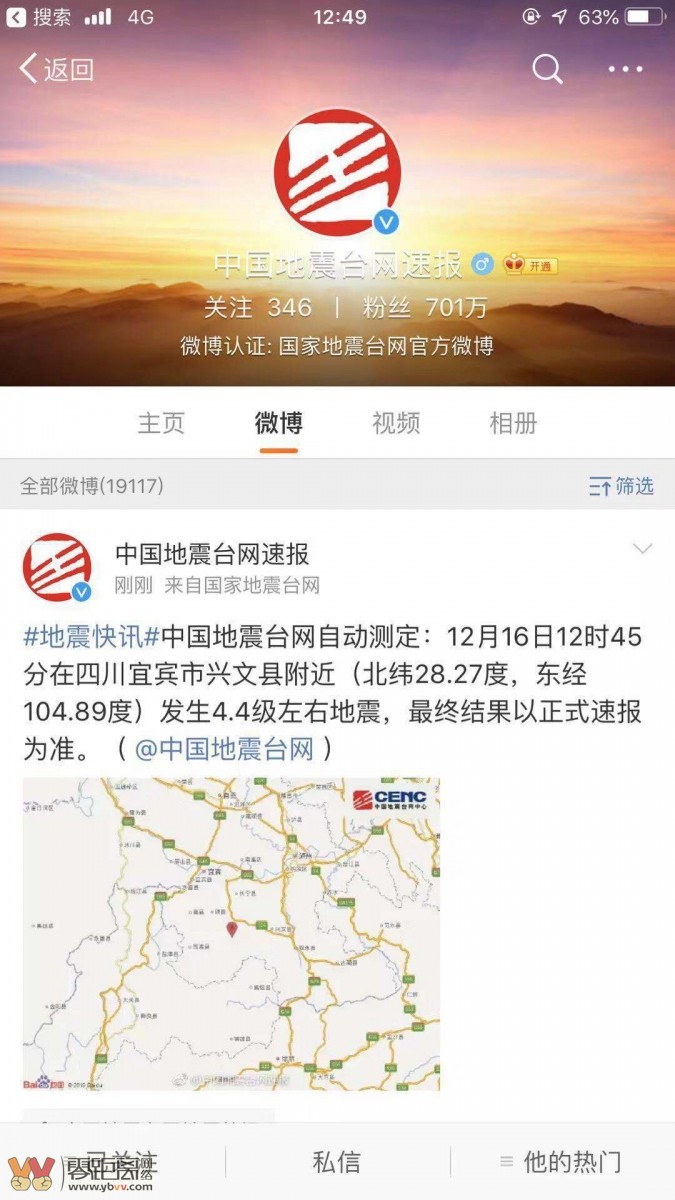The height and width of the screenshot is (1200, 675).
Task: Expand the post options chevron
Action: pos(643,549)
